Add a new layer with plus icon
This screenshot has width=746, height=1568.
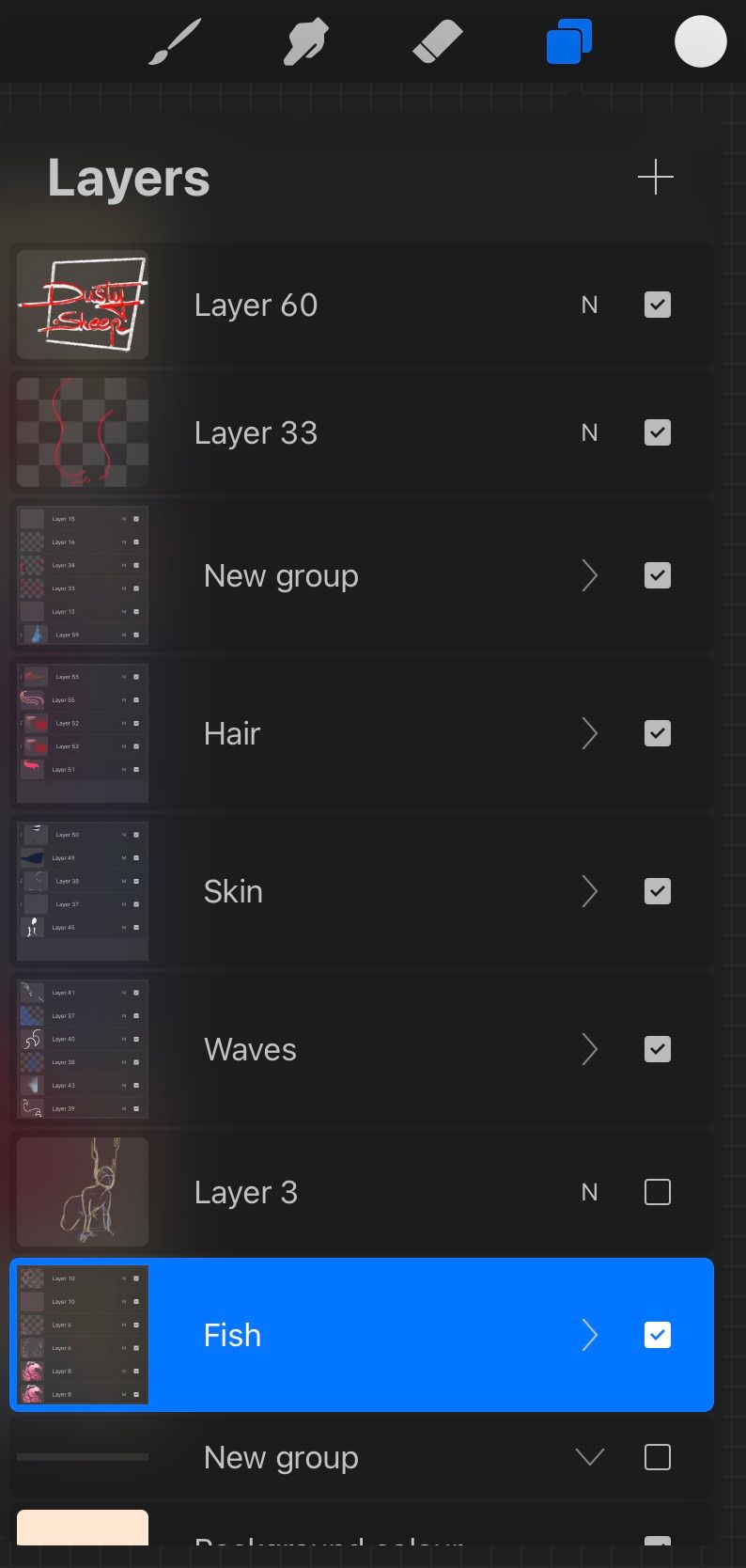tap(655, 177)
